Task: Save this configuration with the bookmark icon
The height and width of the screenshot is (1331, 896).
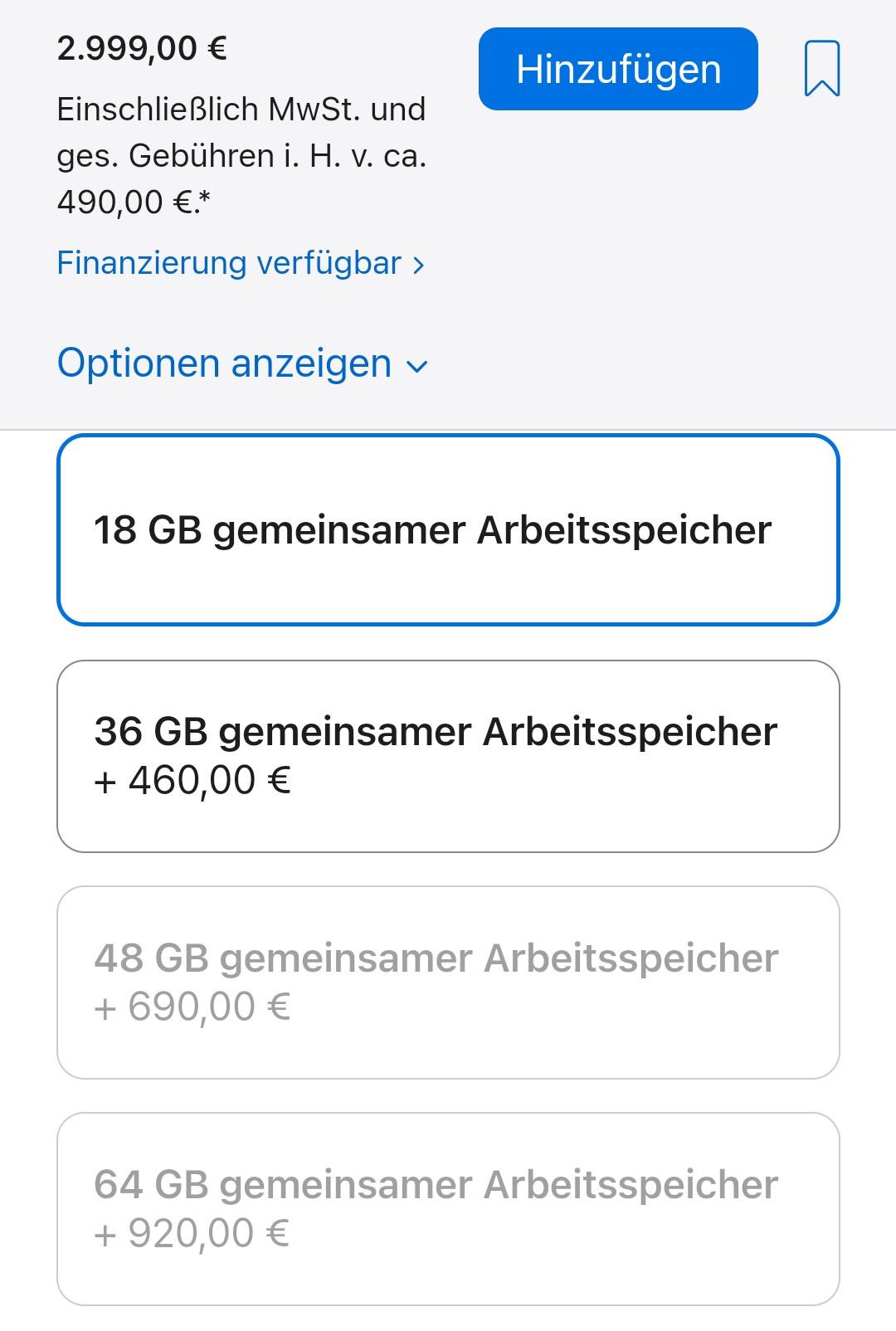Action: [821, 69]
